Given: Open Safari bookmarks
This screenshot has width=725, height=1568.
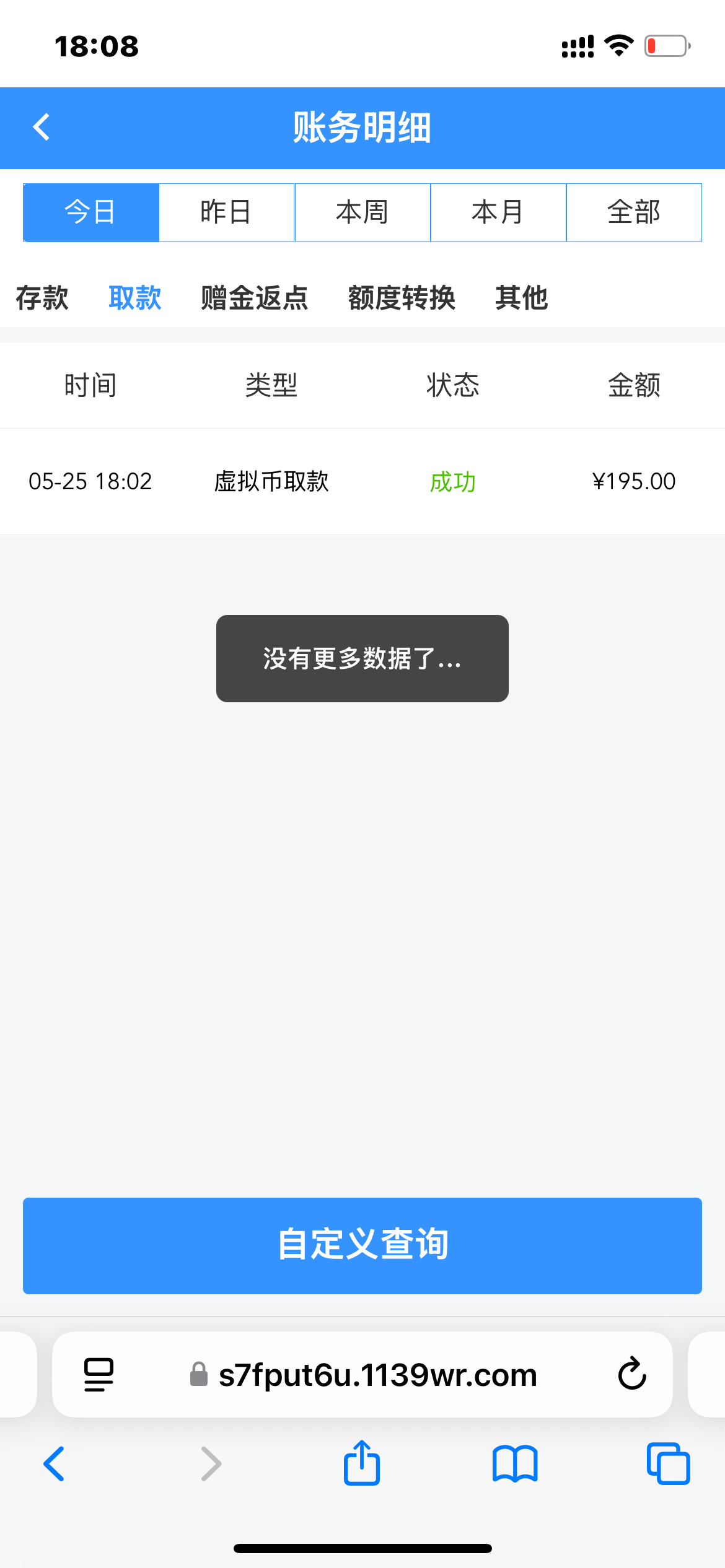Looking at the screenshot, I should [x=515, y=1463].
